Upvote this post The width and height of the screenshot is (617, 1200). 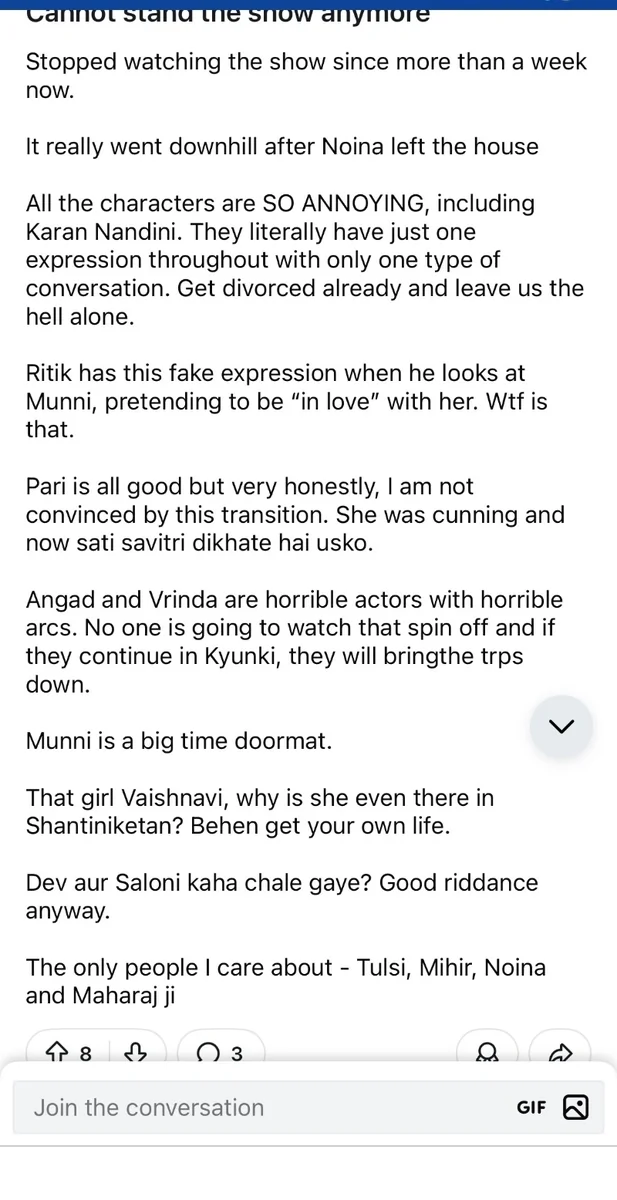tap(58, 1052)
